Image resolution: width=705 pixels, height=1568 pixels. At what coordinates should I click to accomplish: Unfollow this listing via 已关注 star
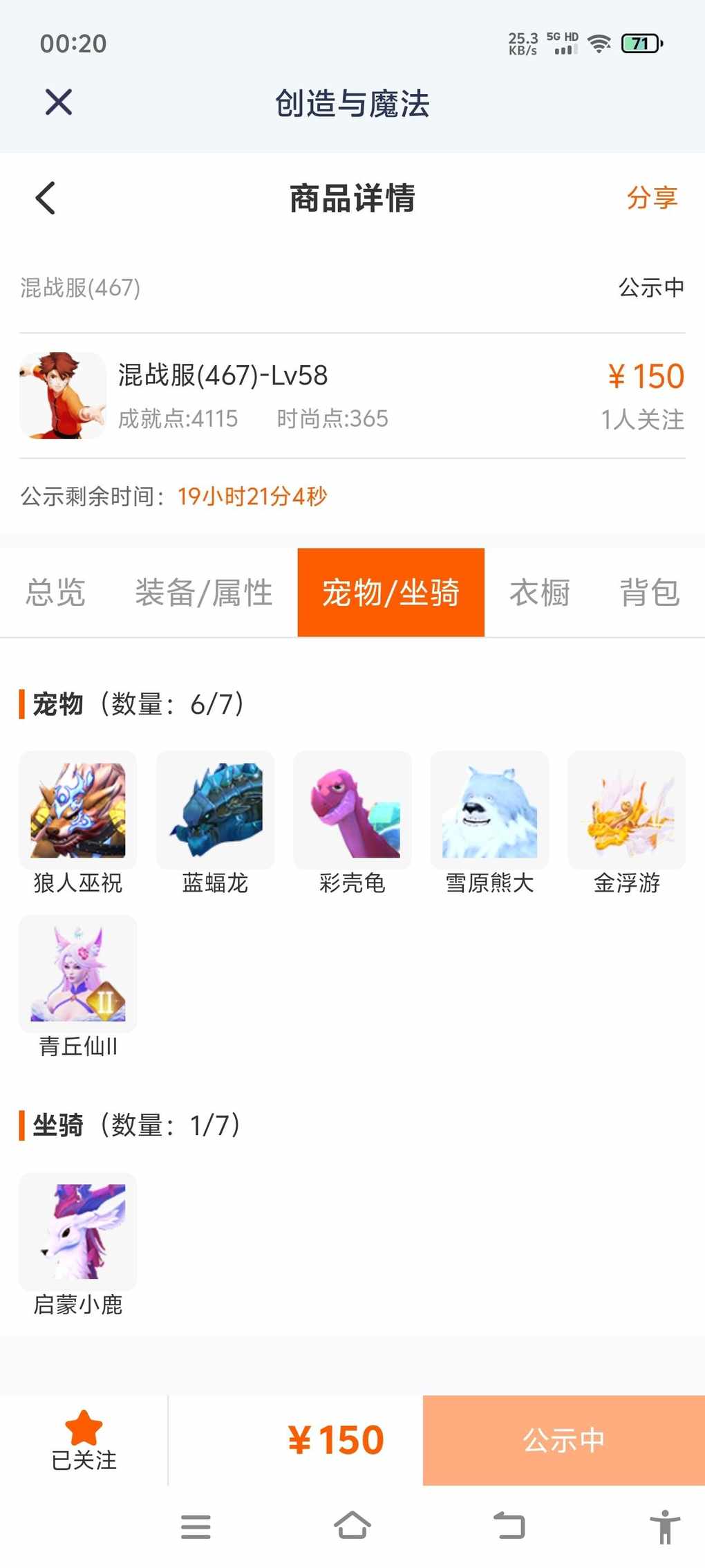[x=84, y=1440]
